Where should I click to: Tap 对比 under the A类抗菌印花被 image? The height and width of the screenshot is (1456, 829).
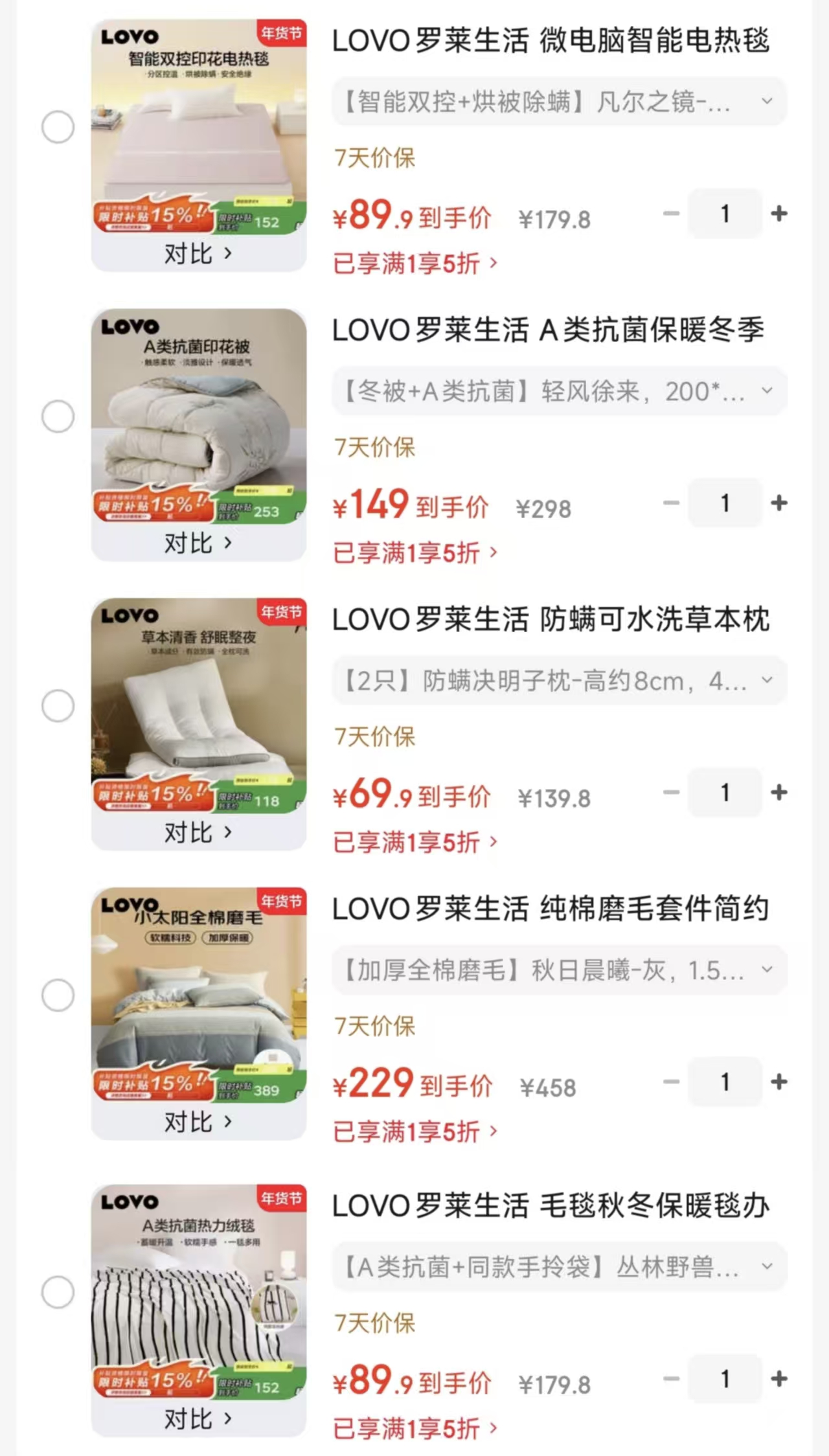coord(198,543)
